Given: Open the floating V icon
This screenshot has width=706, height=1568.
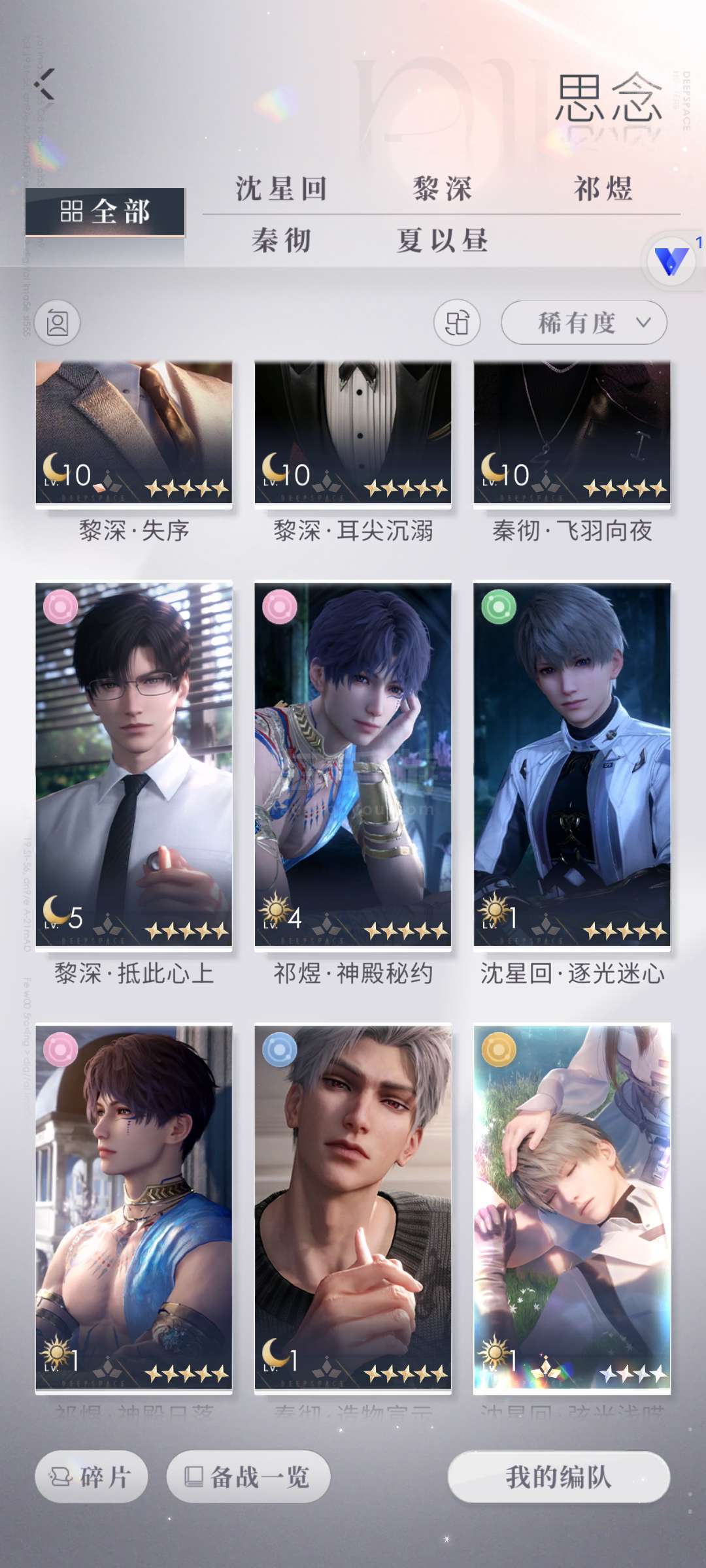Looking at the screenshot, I should point(671,261).
